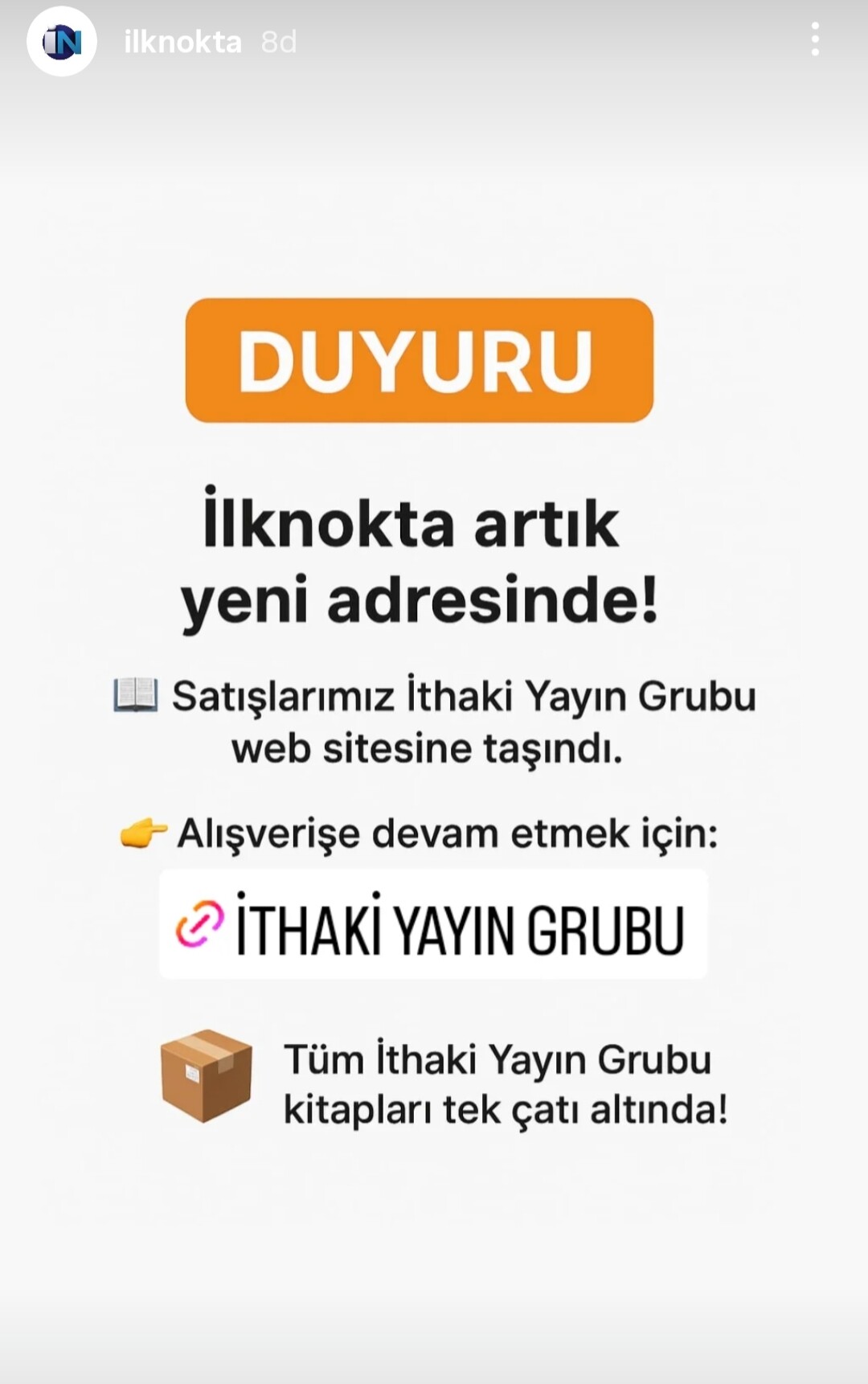868x1384 pixels.
Task: Open the story overflow menu
Action: click(815, 39)
